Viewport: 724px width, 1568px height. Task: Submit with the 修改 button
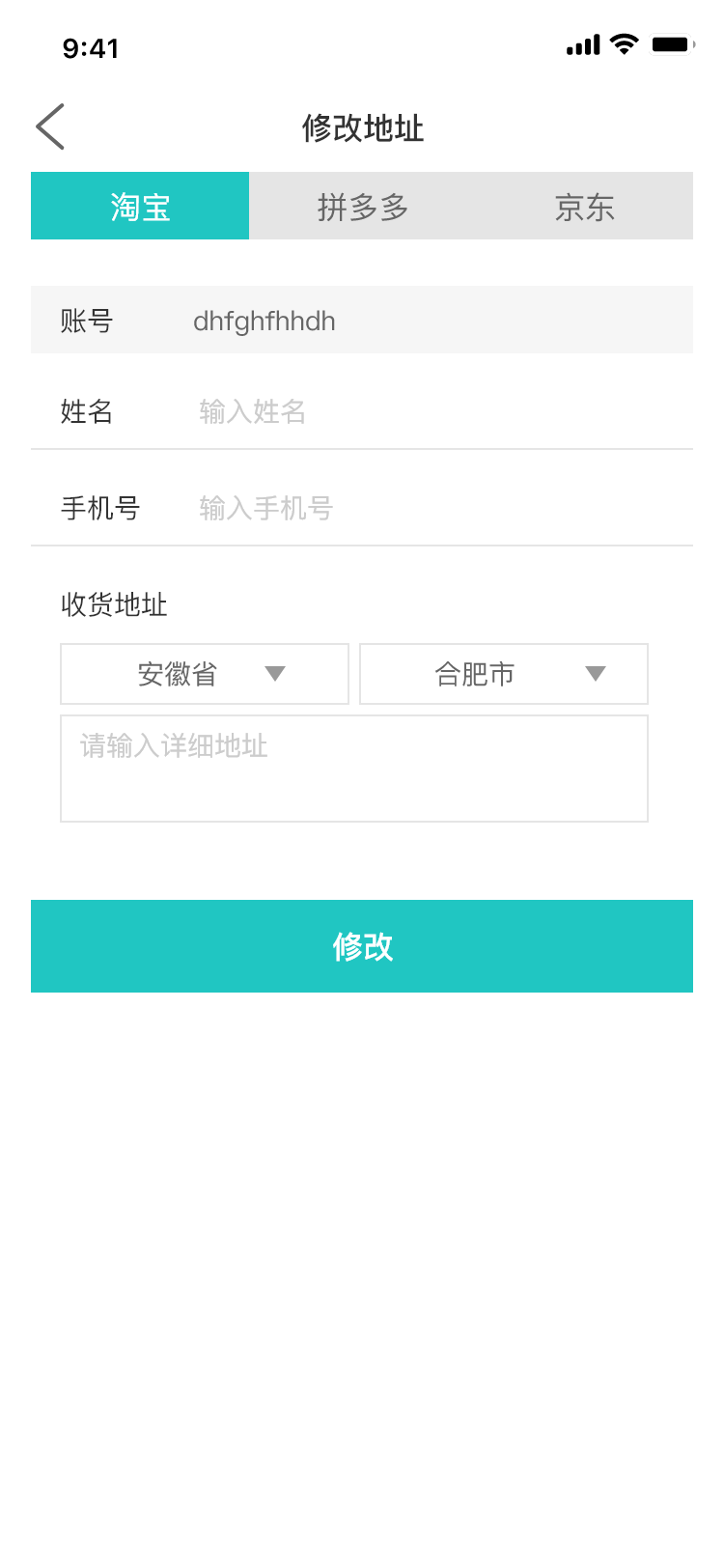(362, 946)
